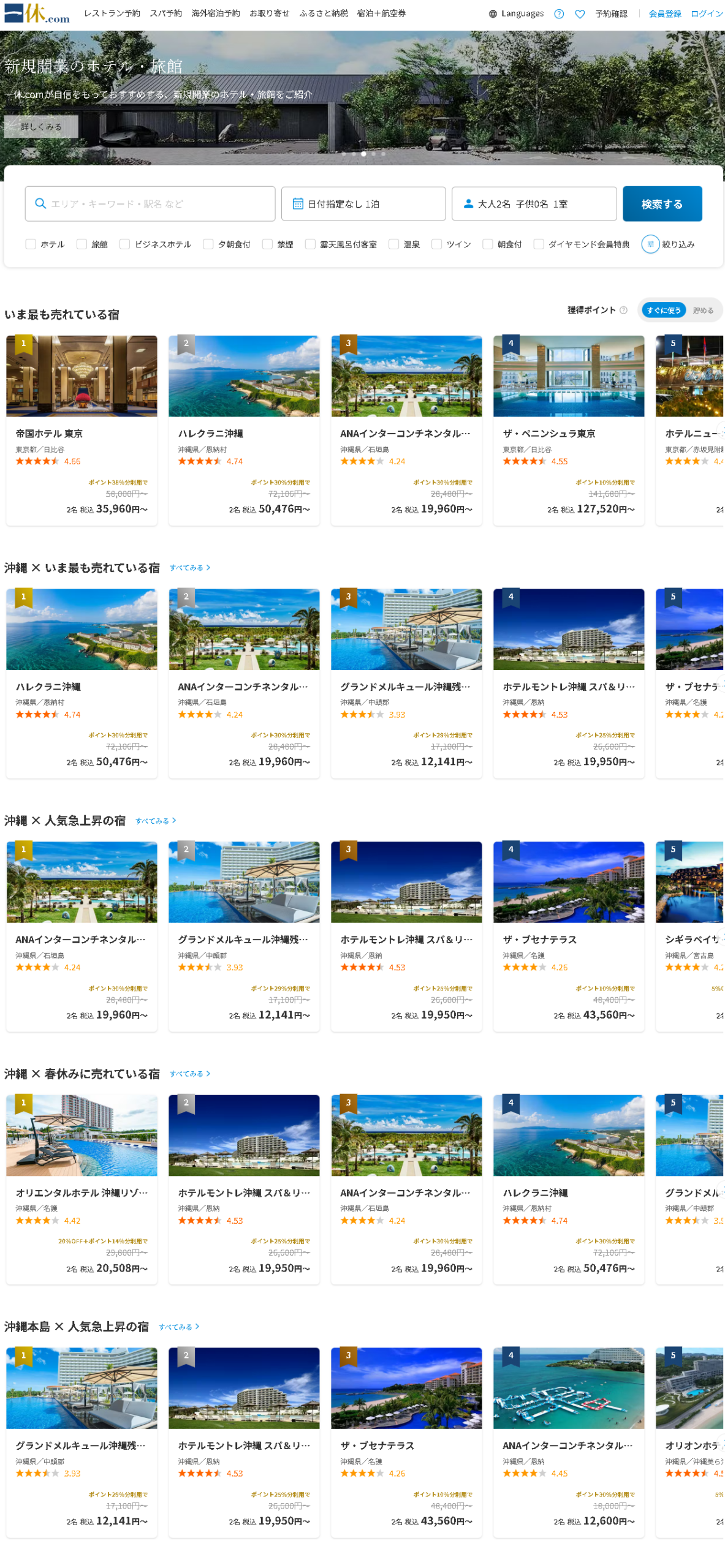725x1568 pixels.
Task: Tap the 詳しくみる banner button
Action: [41, 127]
